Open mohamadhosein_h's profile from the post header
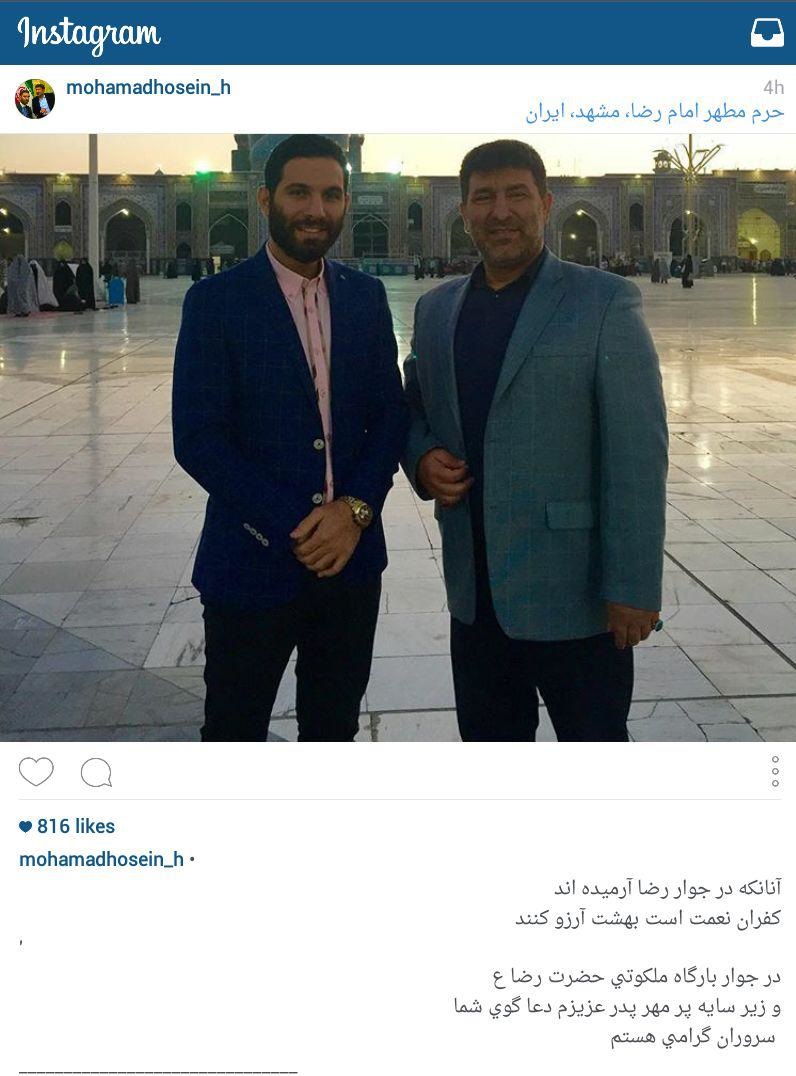The height and width of the screenshot is (1076, 796). (x=148, y=88)
